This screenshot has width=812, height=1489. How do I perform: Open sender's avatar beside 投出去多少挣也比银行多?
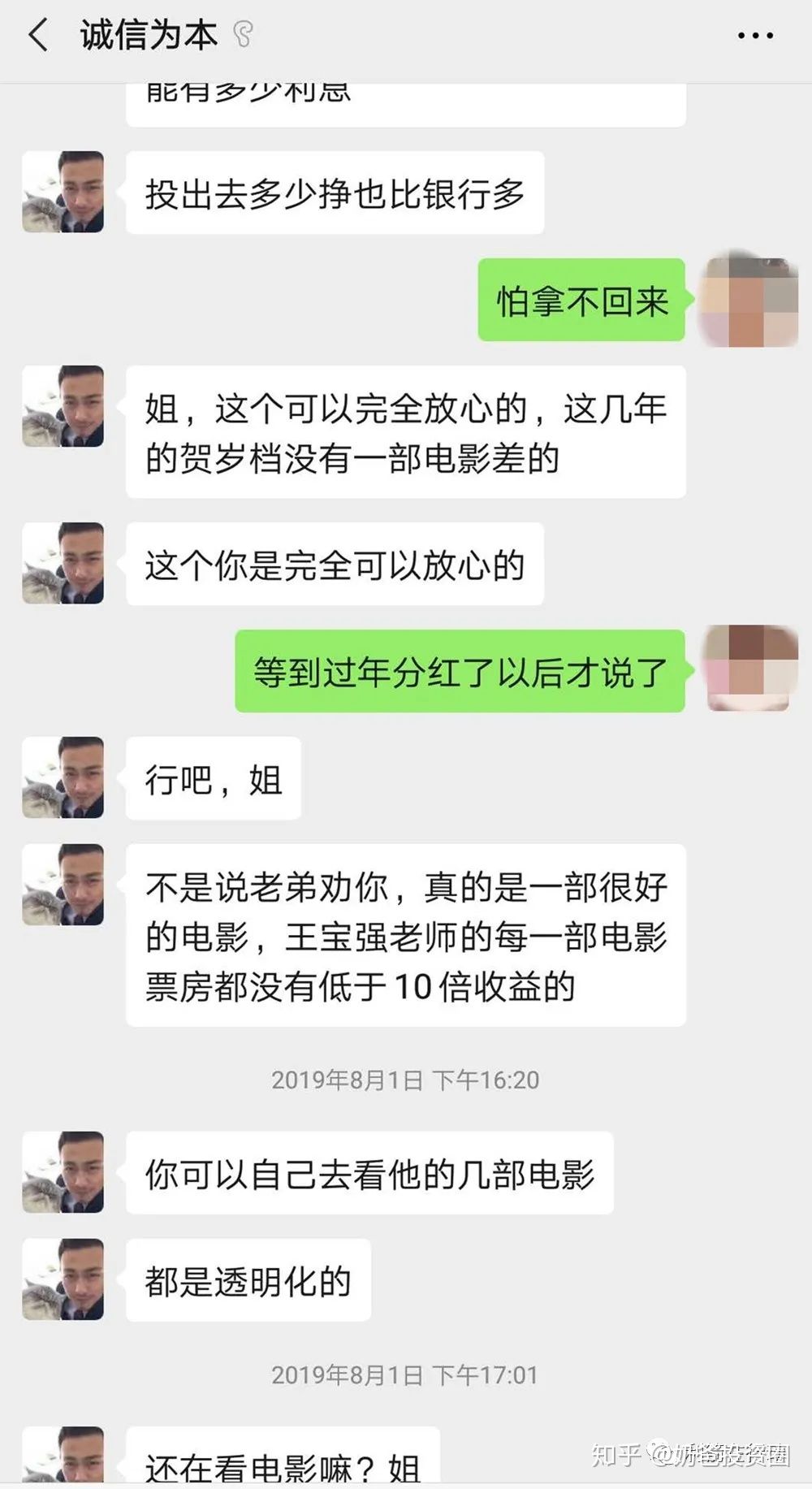pyautogui.click(x=63, y=193)
